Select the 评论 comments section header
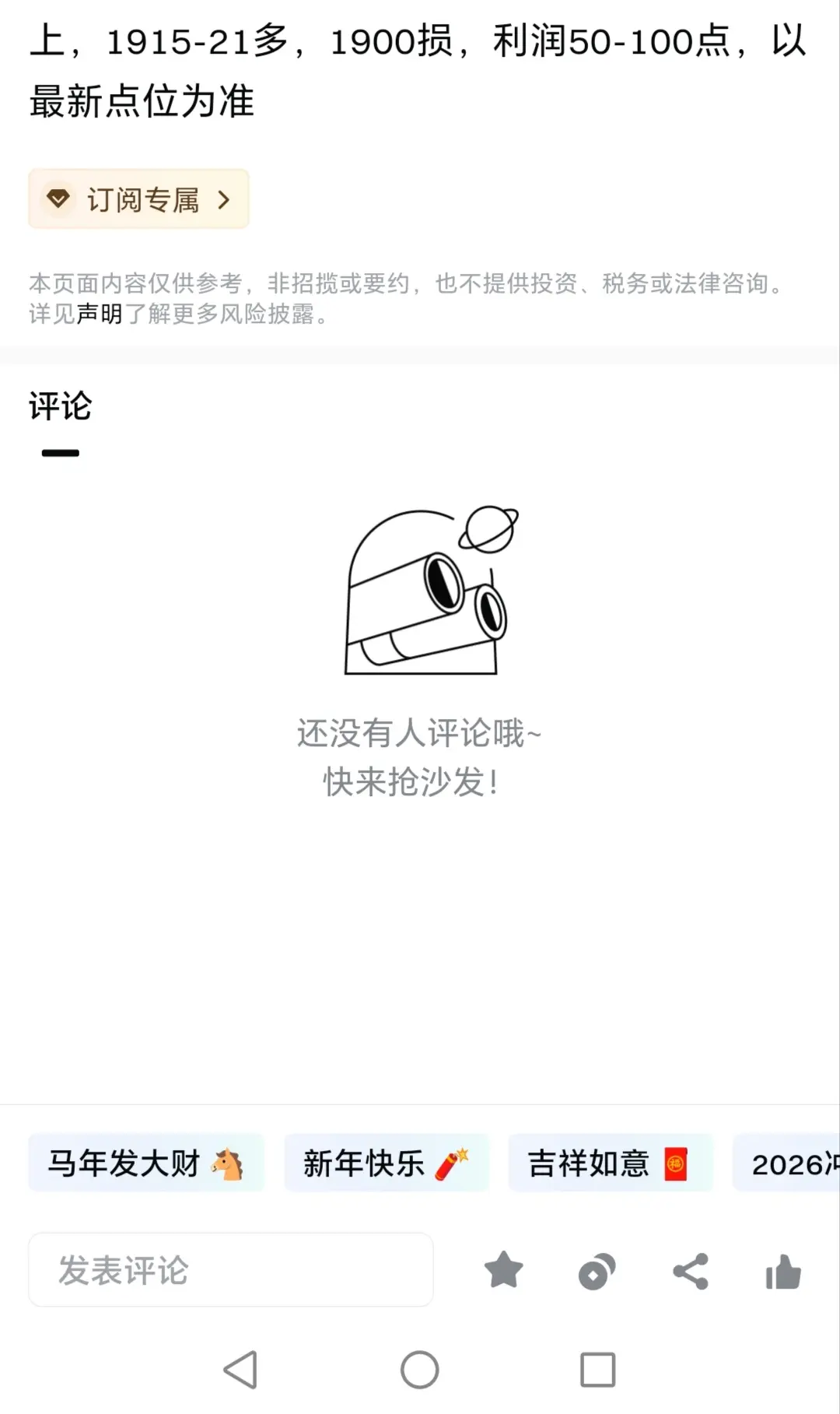 [60, 405]
